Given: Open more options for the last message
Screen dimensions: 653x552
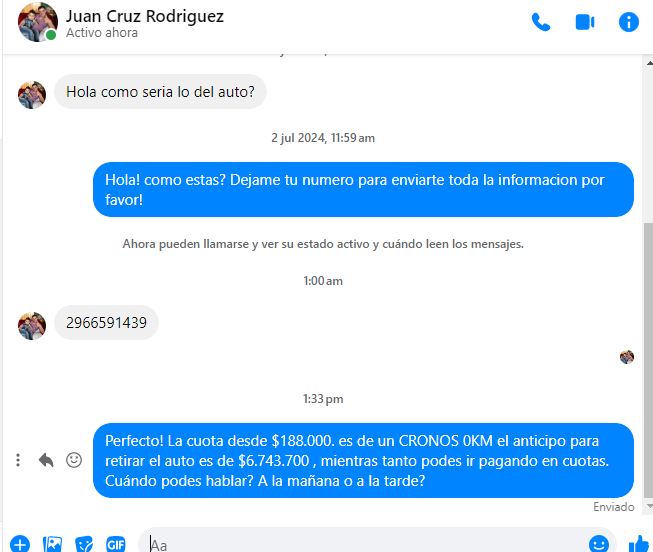Looking at the screenshot, I should pos(18,460).
